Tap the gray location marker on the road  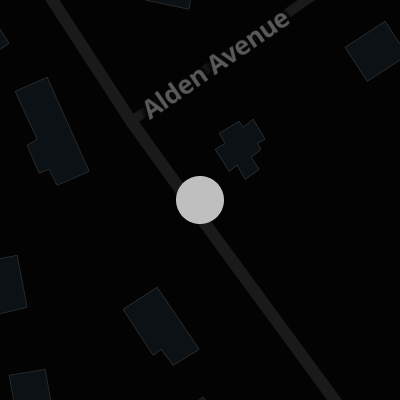point(200,200)
